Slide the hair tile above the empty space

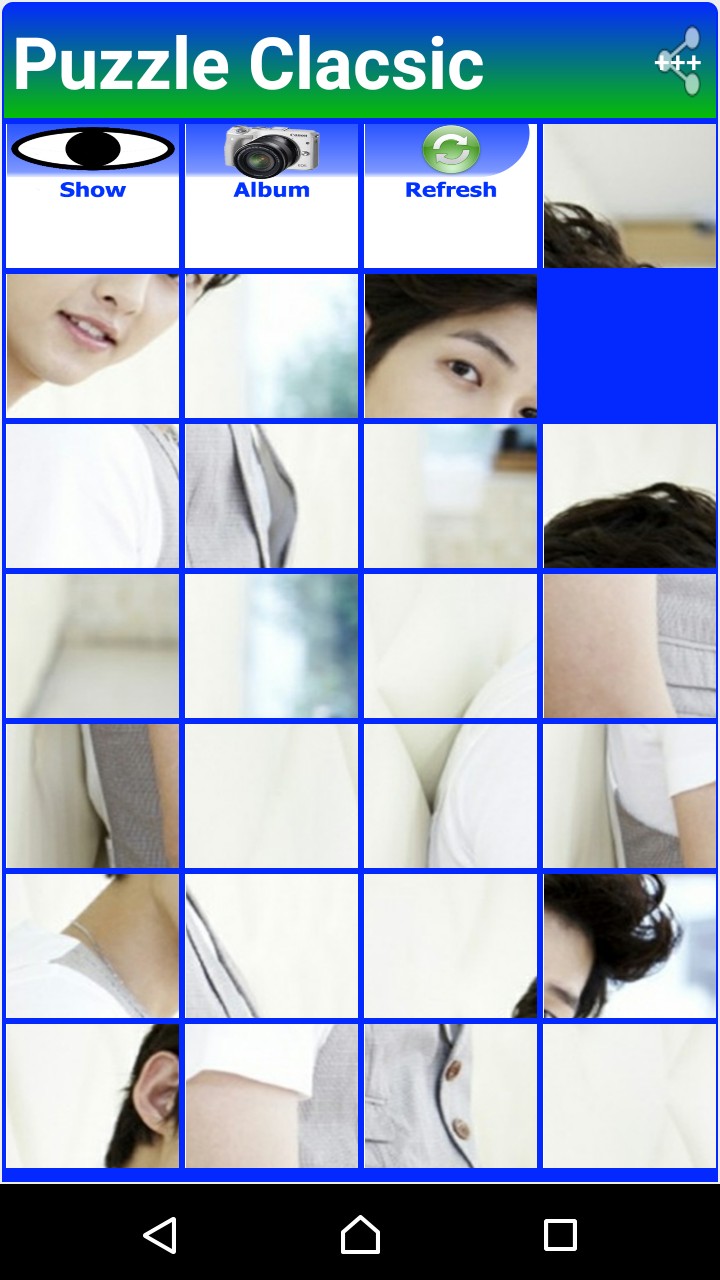pyautogui.click(x=630, y=196)
